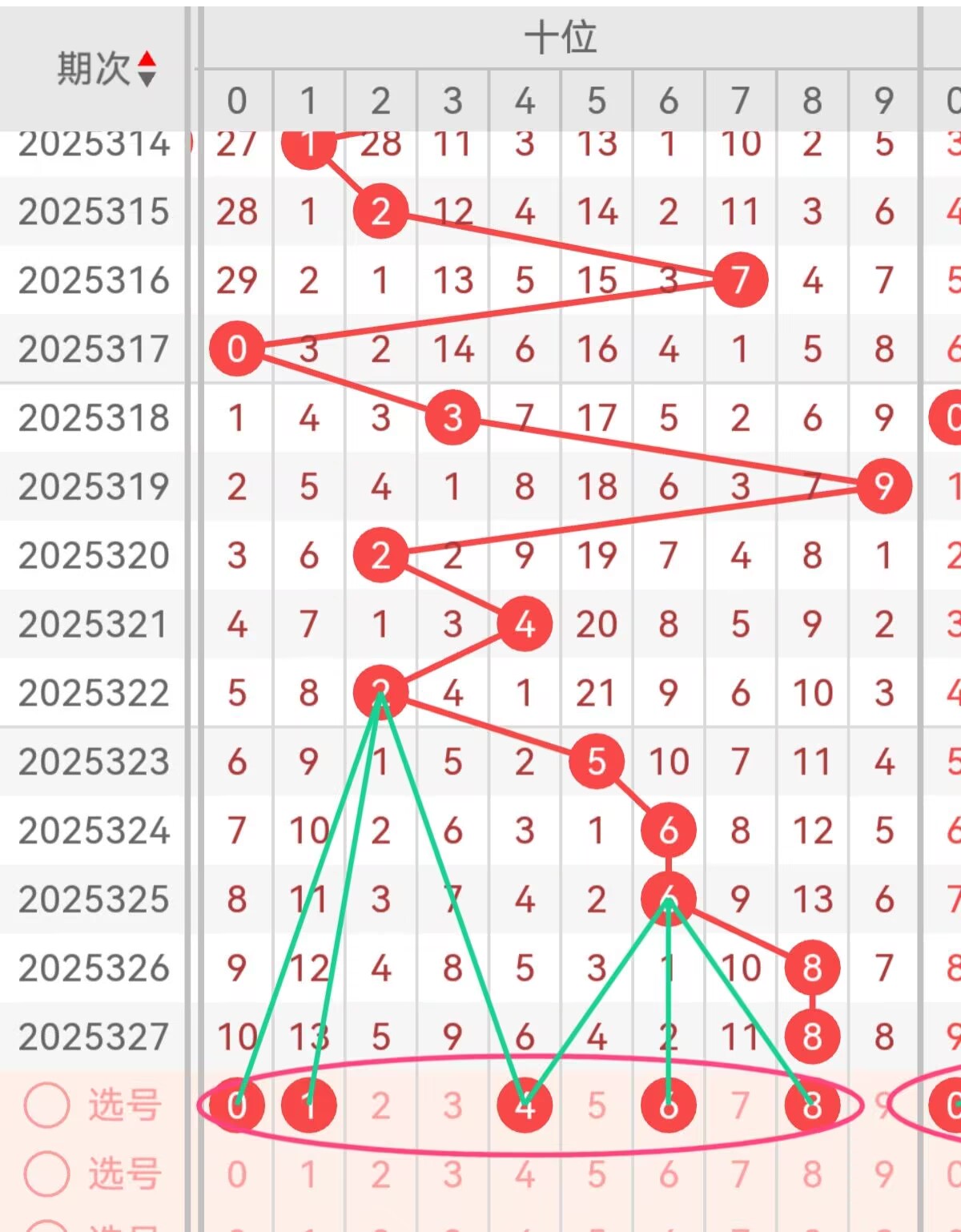Choose number 7 in second 选号 row
Image resolution: width=961 pixels, height=1232 pixels.
click(x=741, y=1174)
